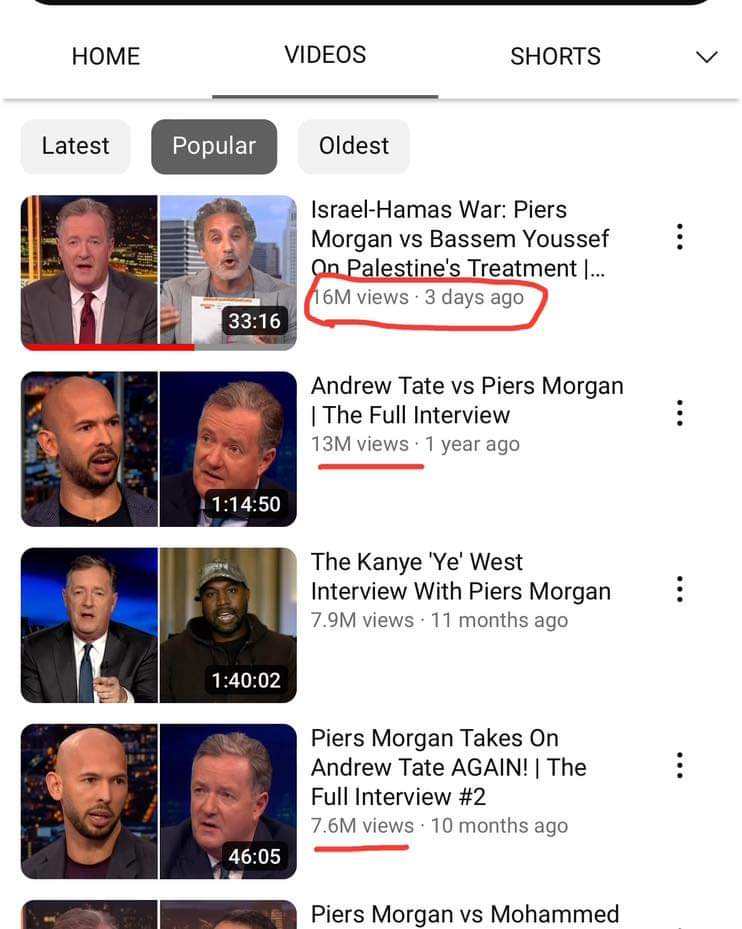Play The Kanye 'Ye' West Interview
Image resolution: width=742 pixels, height=929 pixels.
pos(158,624)
